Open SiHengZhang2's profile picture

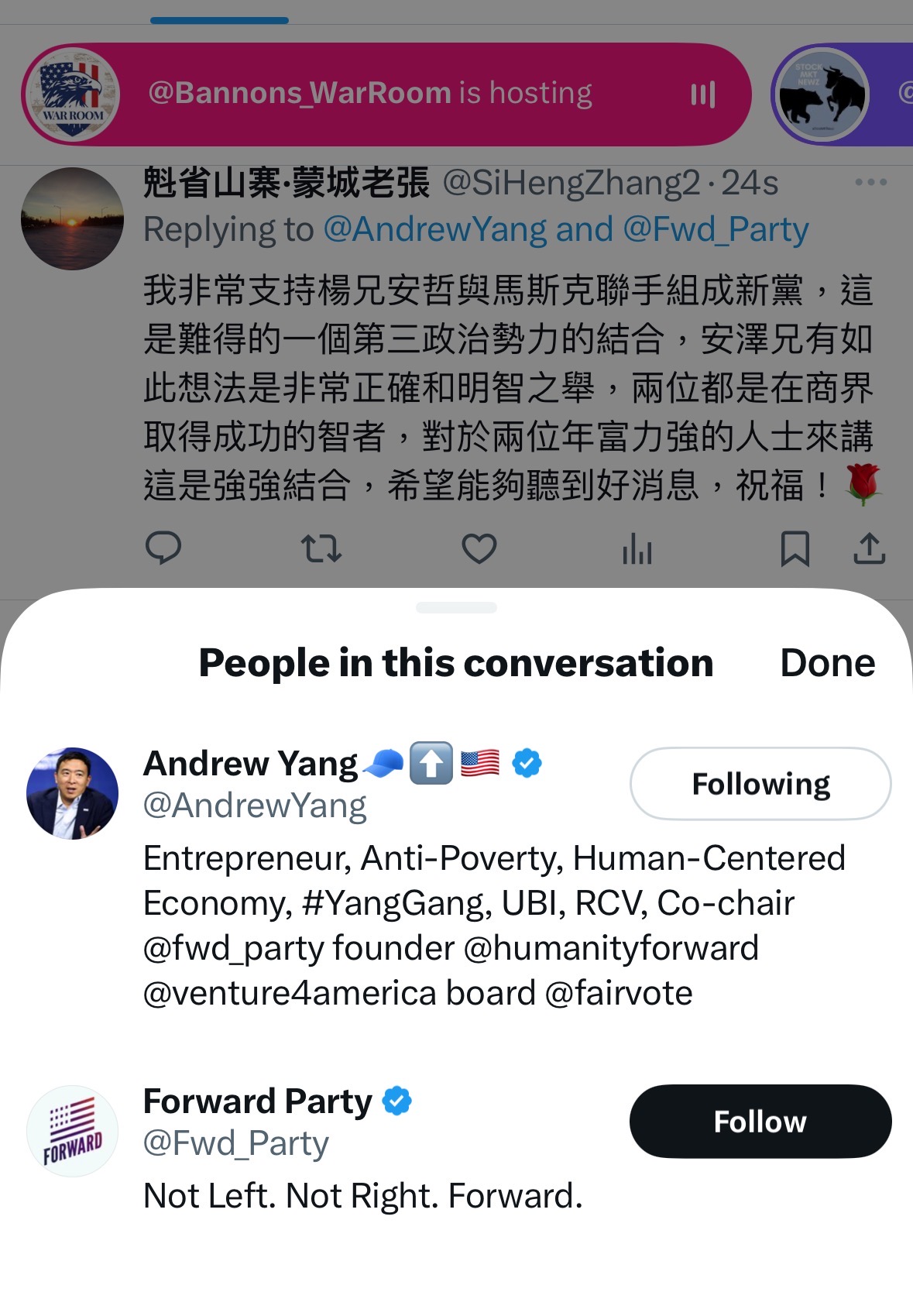click(x=72, y=219)
